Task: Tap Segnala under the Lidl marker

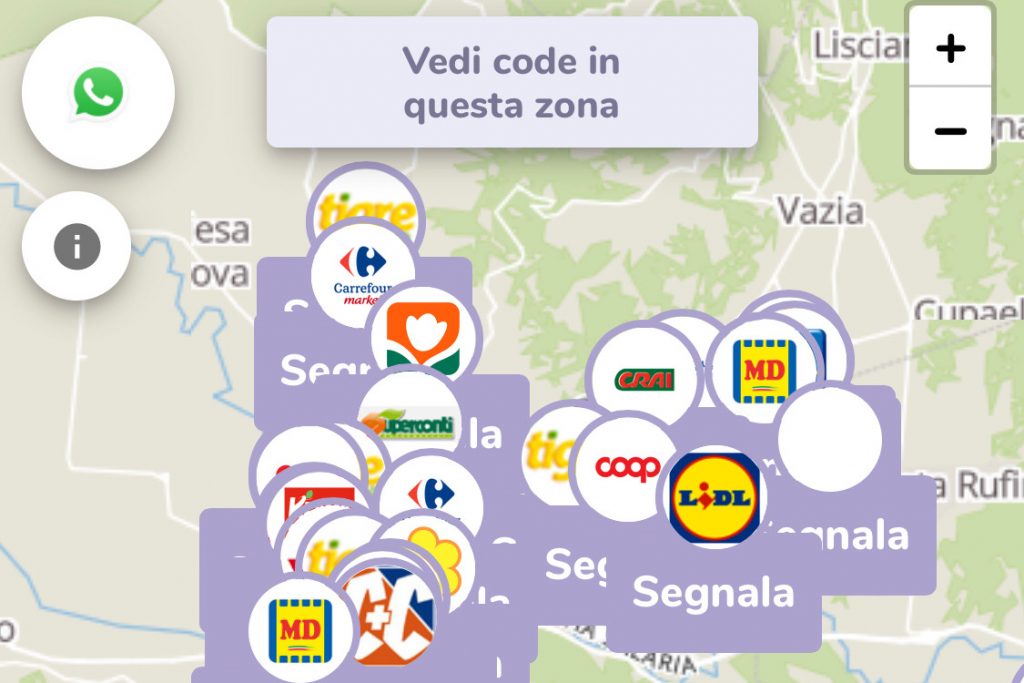Action: coord(713,592)
